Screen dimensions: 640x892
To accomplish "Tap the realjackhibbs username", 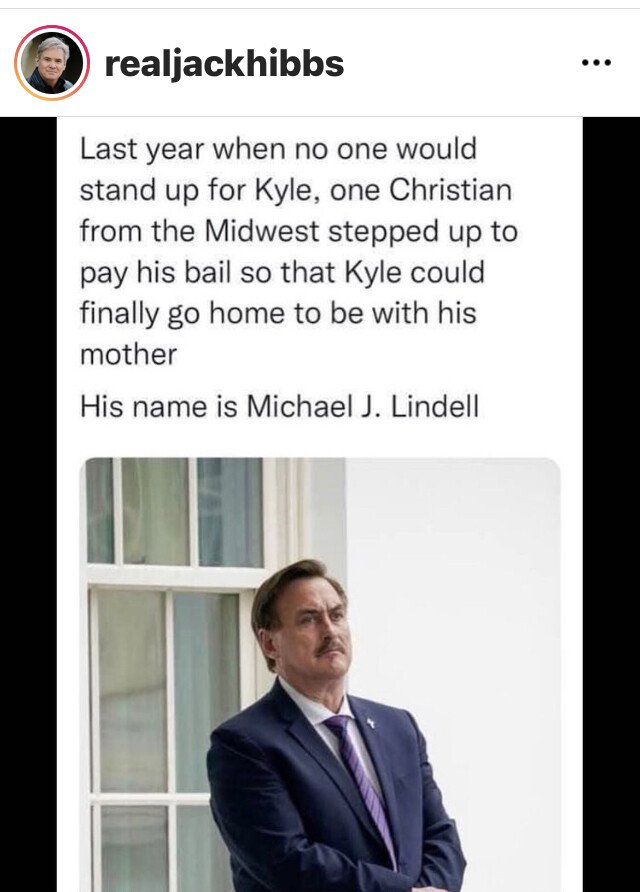I will tap(224, 64).
